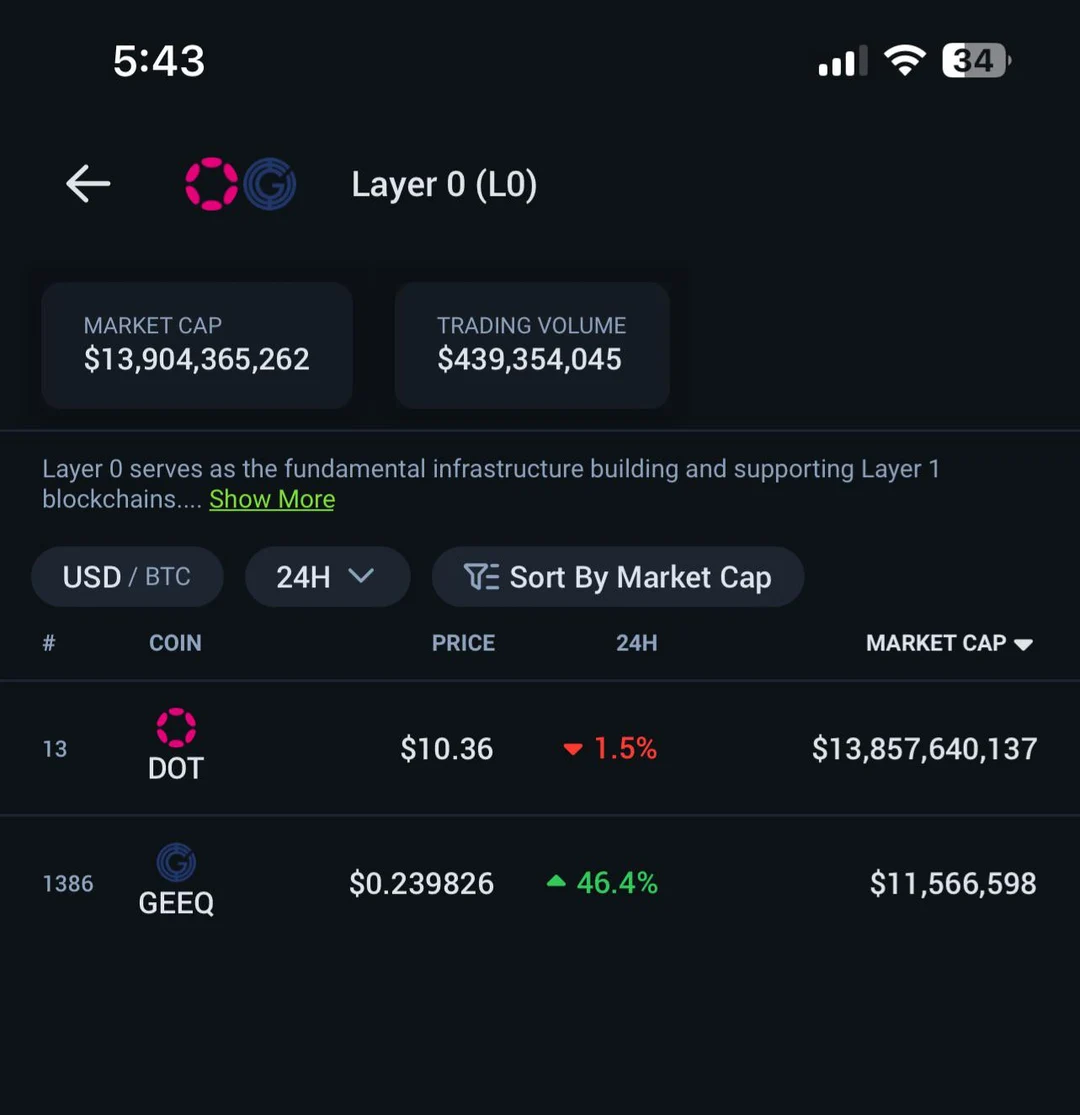Select the Geeq logo next to Polkadot's icon
Image resolution: width=1080 pixels, height=1115 pixels.
(268, 183)
